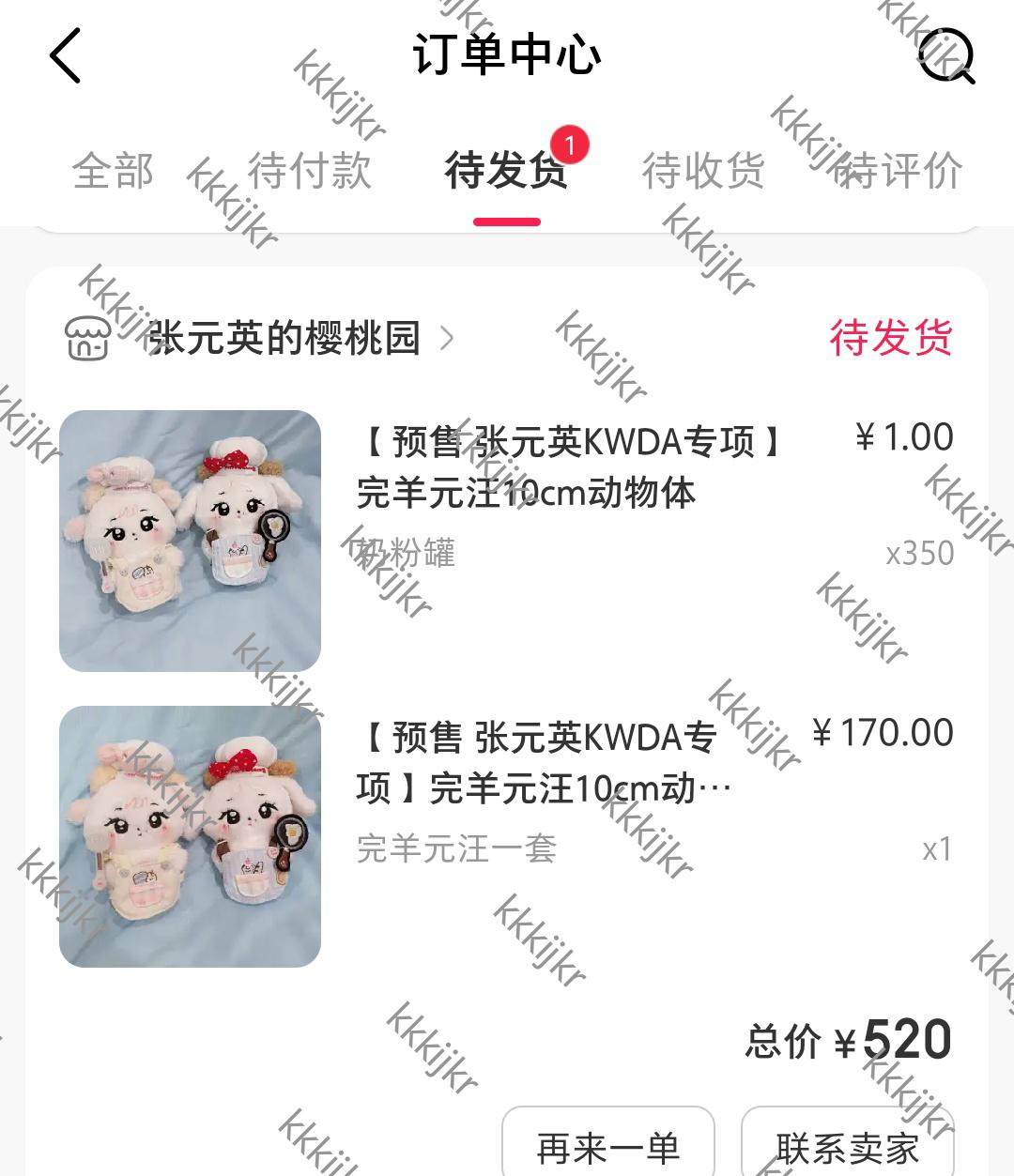Viewport: 1014px width, 1176px height.
Task: Tap 再来一单 to reorder
Action: pyautogui.click(x=608, y=1147)
